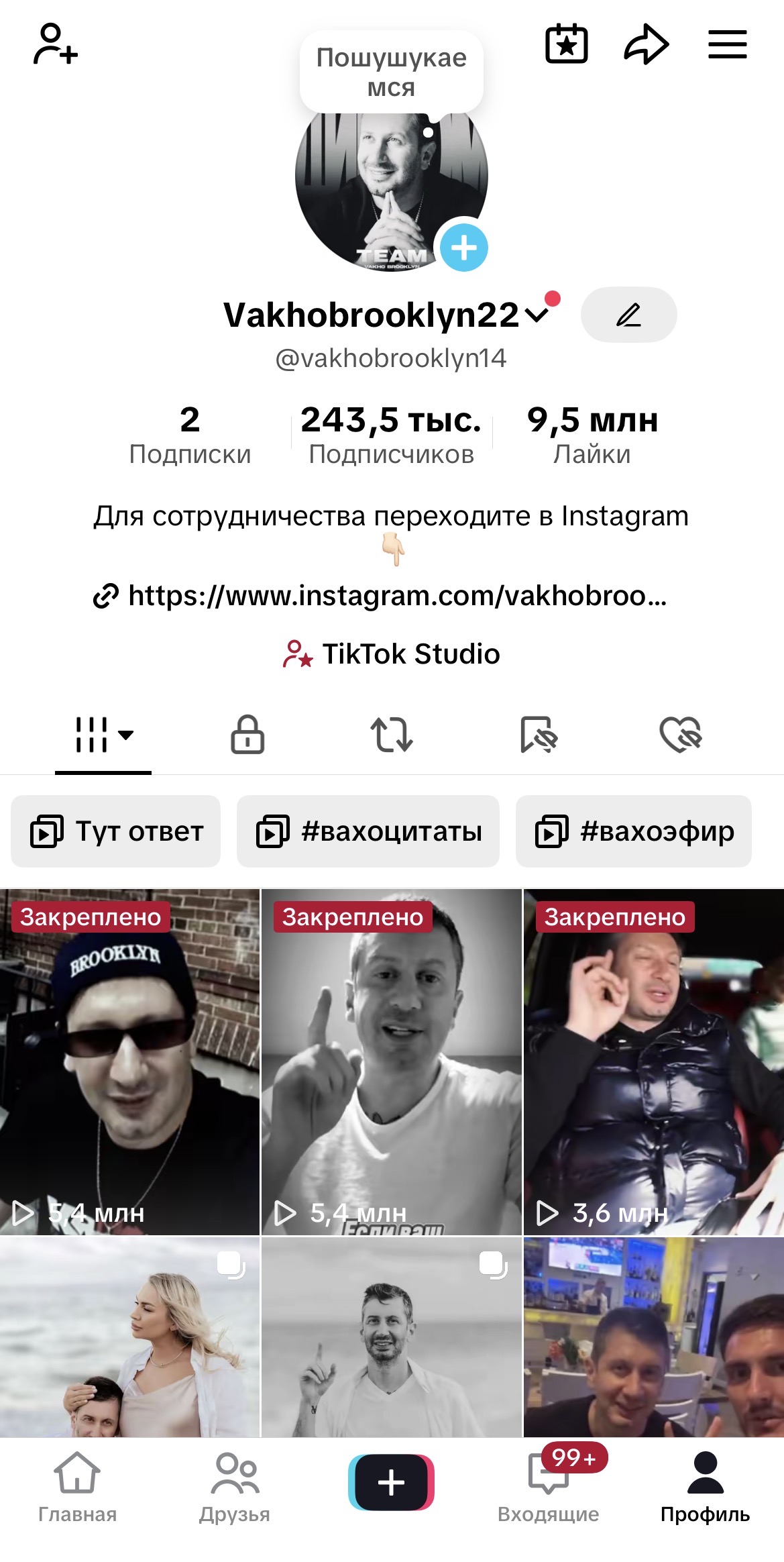The width and height of the screenshot is (784, 1562).
Task: Open the calendar star events icon
Action: click(566, 44)
